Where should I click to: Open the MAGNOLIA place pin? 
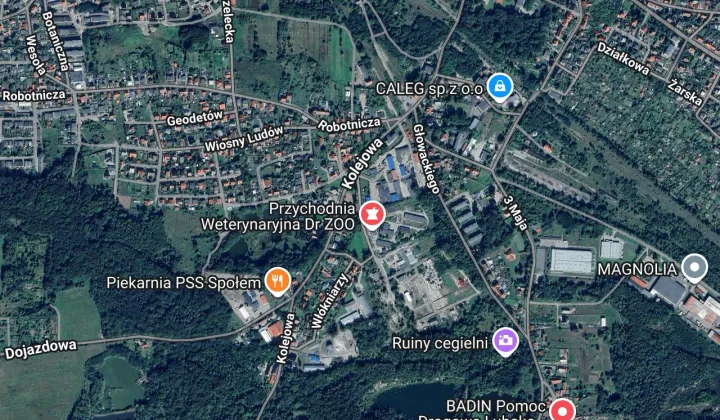click(x=693, y=267)
